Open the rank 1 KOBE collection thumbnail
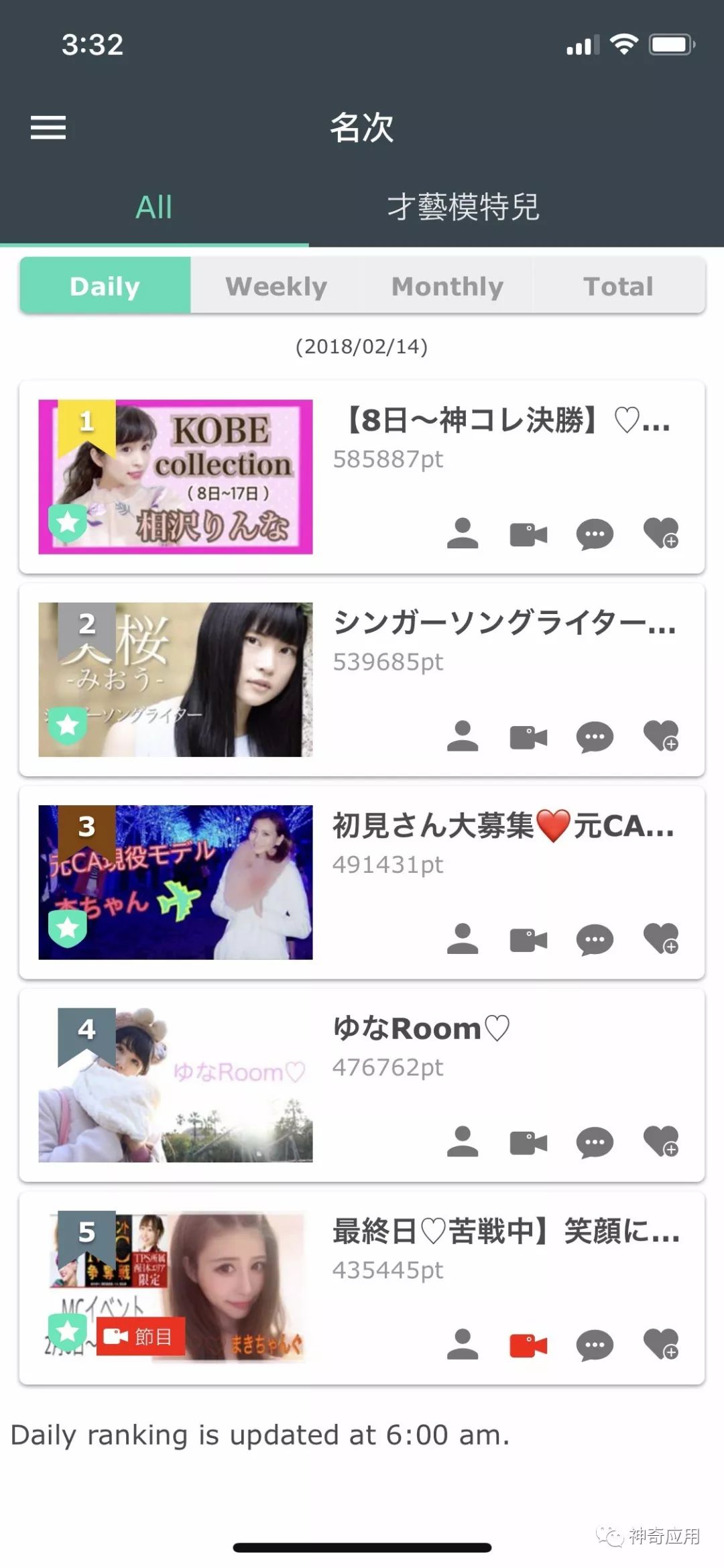724x1568 pixels. [x=176, y=477]
